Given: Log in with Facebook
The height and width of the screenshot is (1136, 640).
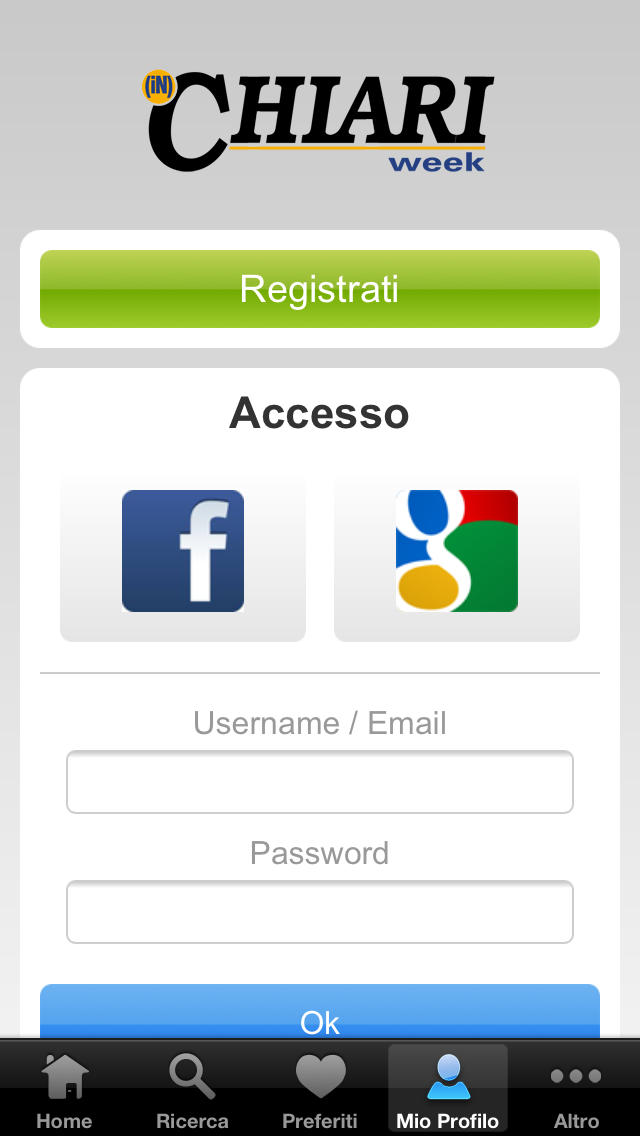Looking at the screenshot, I should (183, 559).
